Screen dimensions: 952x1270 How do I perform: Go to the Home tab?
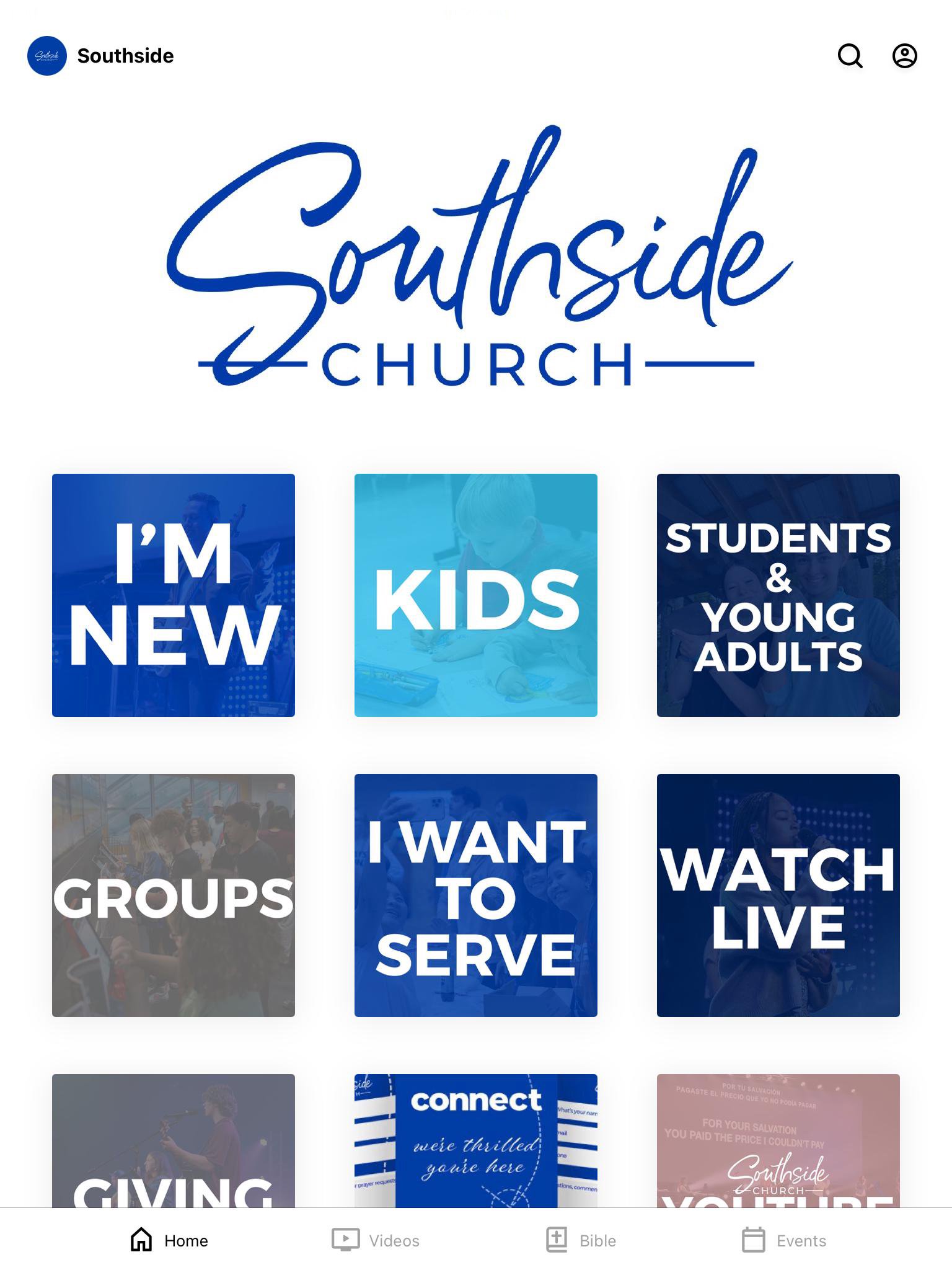[169, 1240]
